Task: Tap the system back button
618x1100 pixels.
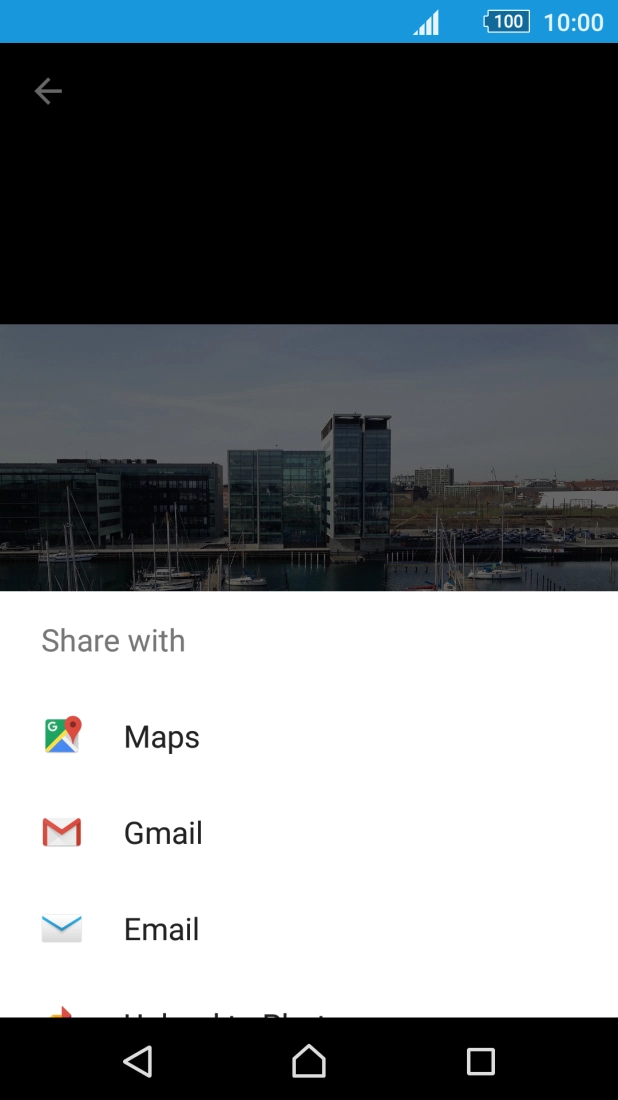Action: coord(137,1061)
